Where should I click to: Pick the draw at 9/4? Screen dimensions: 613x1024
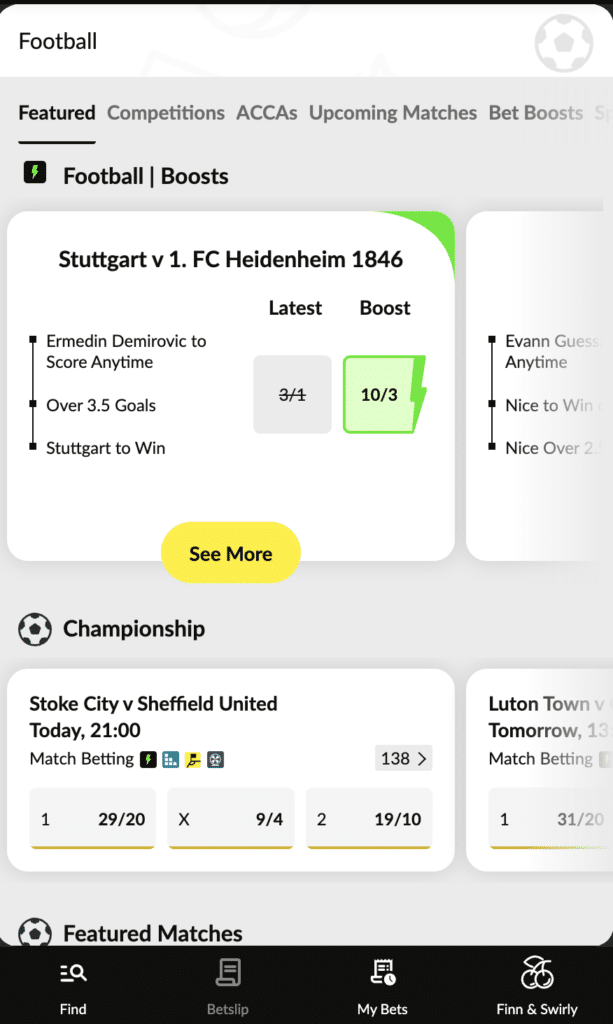click(230, 819)
